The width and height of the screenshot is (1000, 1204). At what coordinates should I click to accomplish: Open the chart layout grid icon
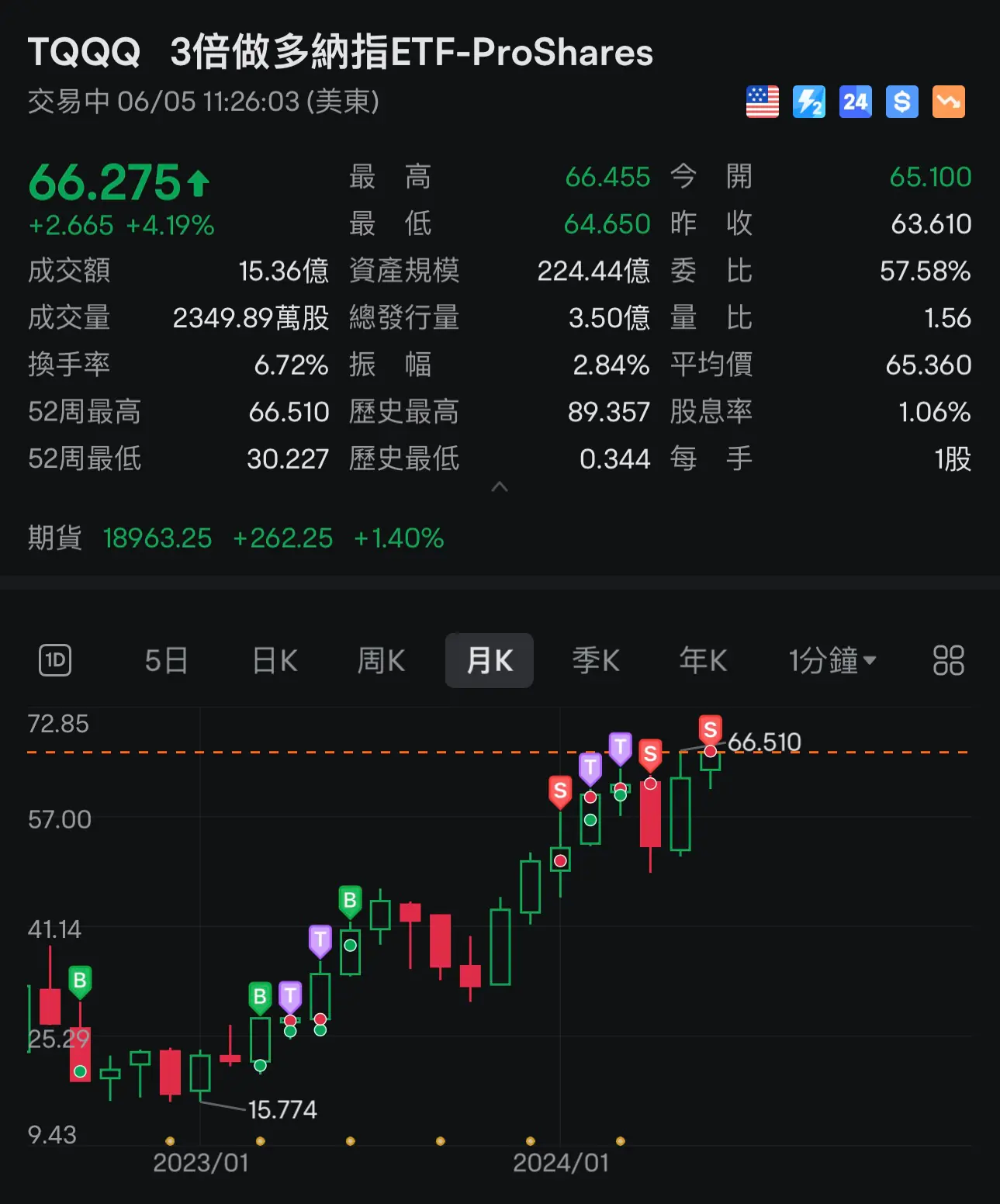click(948, 660)
